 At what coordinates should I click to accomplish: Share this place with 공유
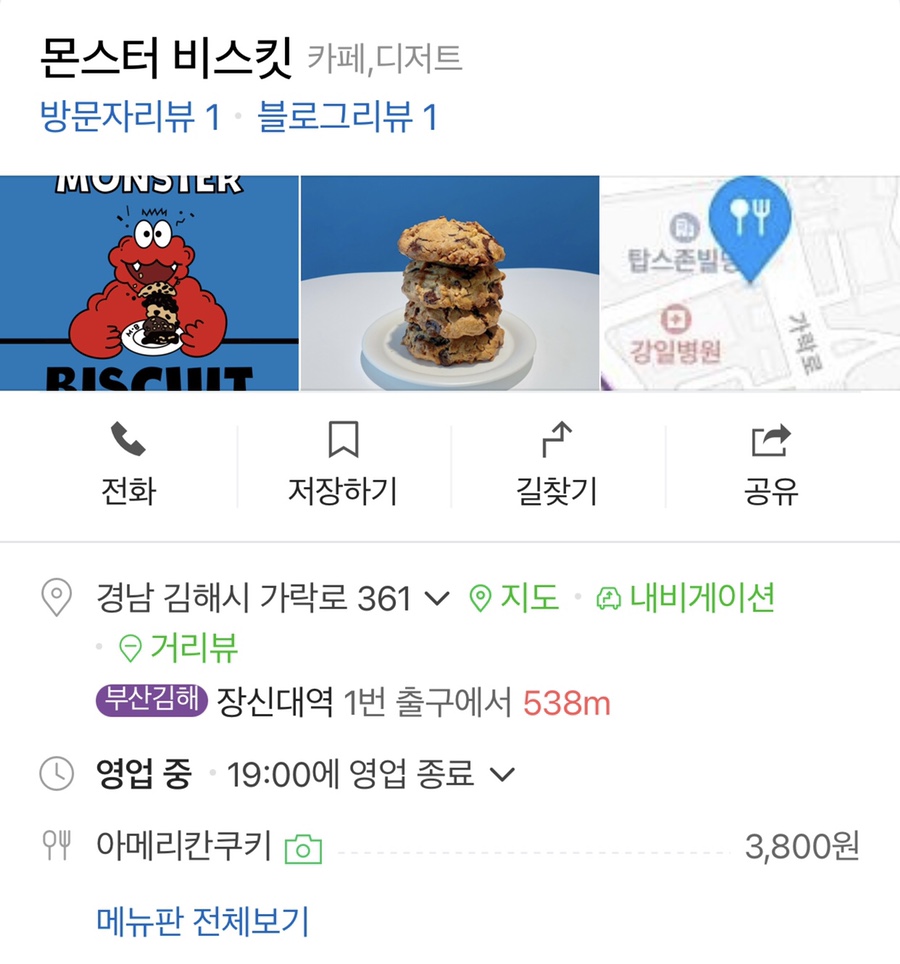[x=771, y=465]
